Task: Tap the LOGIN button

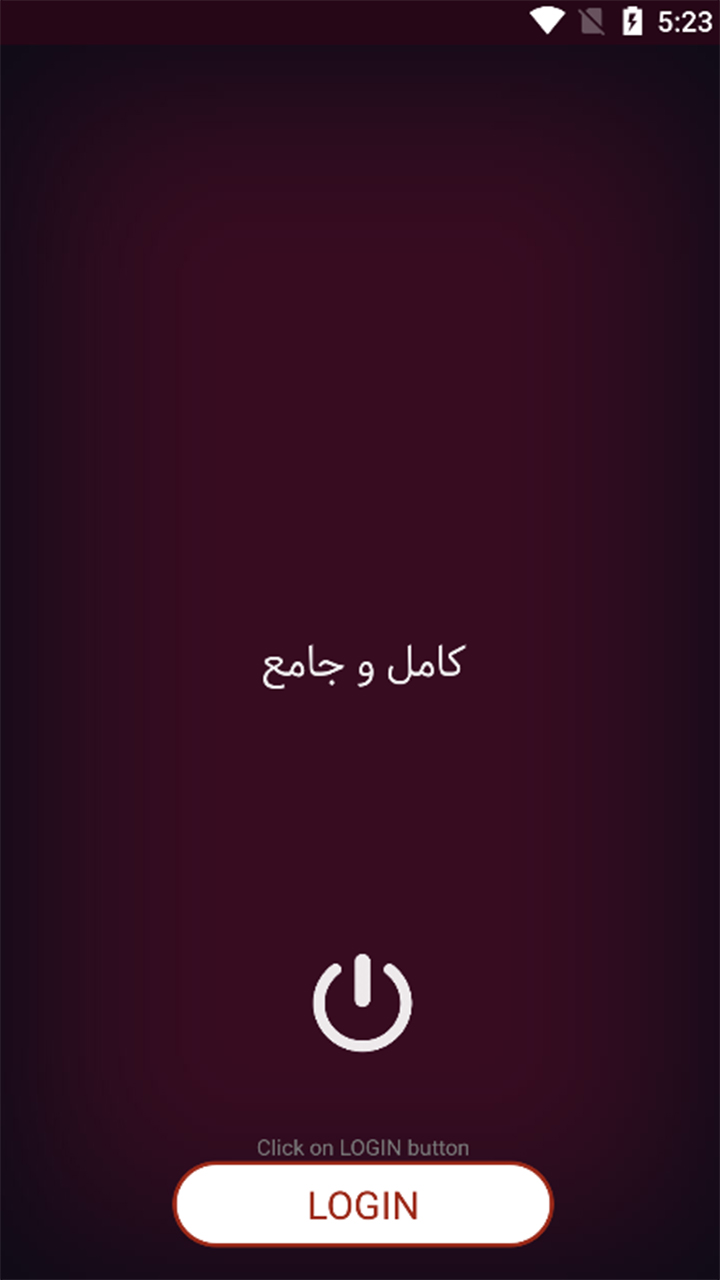Action: click(362, 1204)
